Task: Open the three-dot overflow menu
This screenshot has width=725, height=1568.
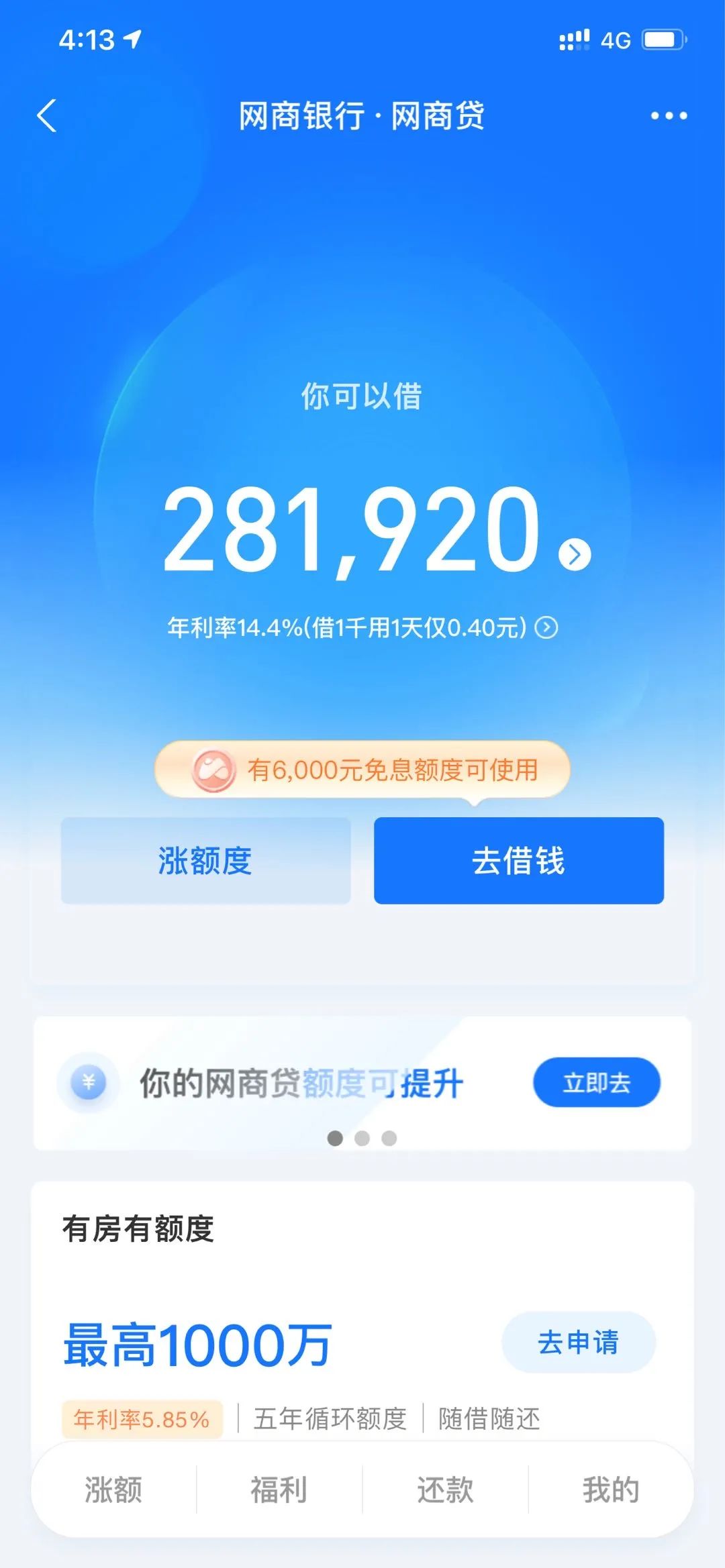Action: [669, 116]
